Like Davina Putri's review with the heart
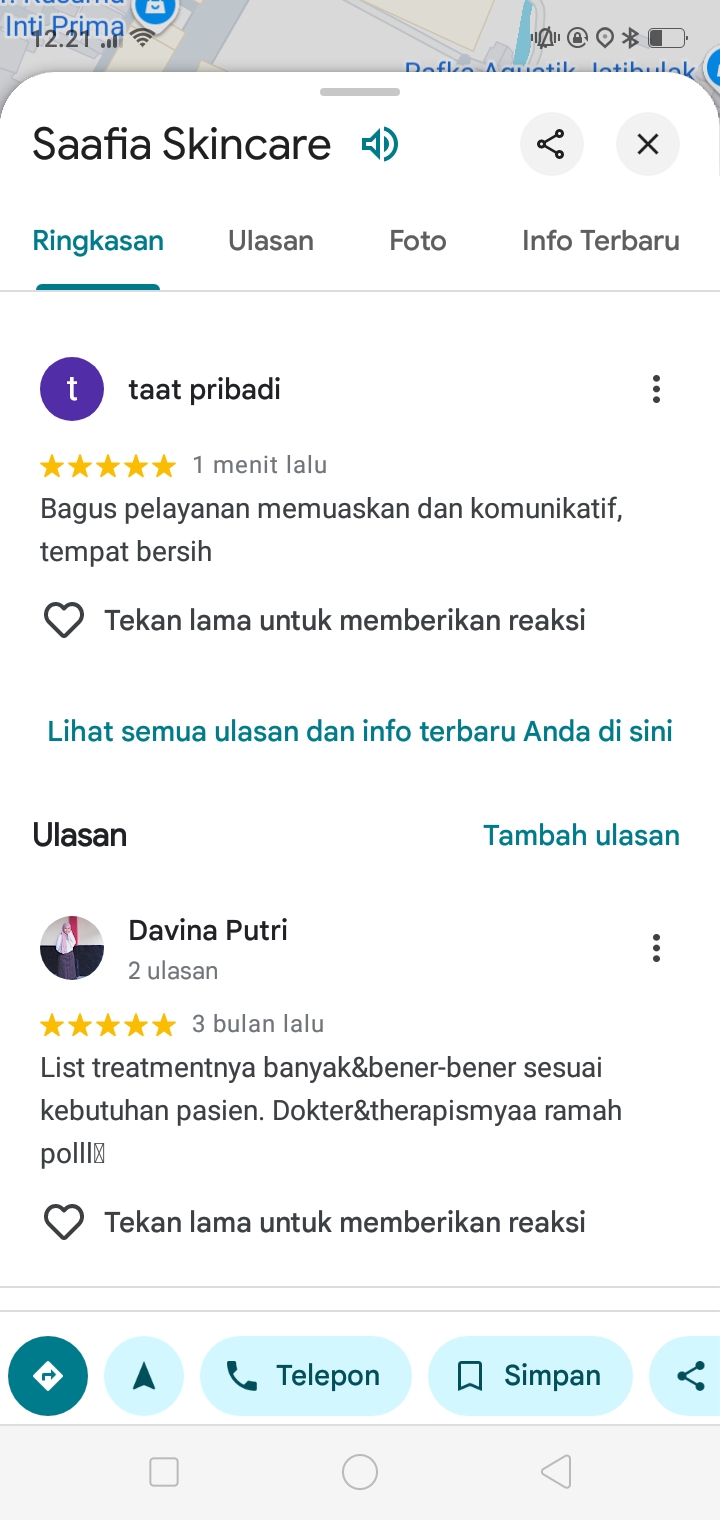Screen dimensions: 720x1520 tap(64, 1223)
